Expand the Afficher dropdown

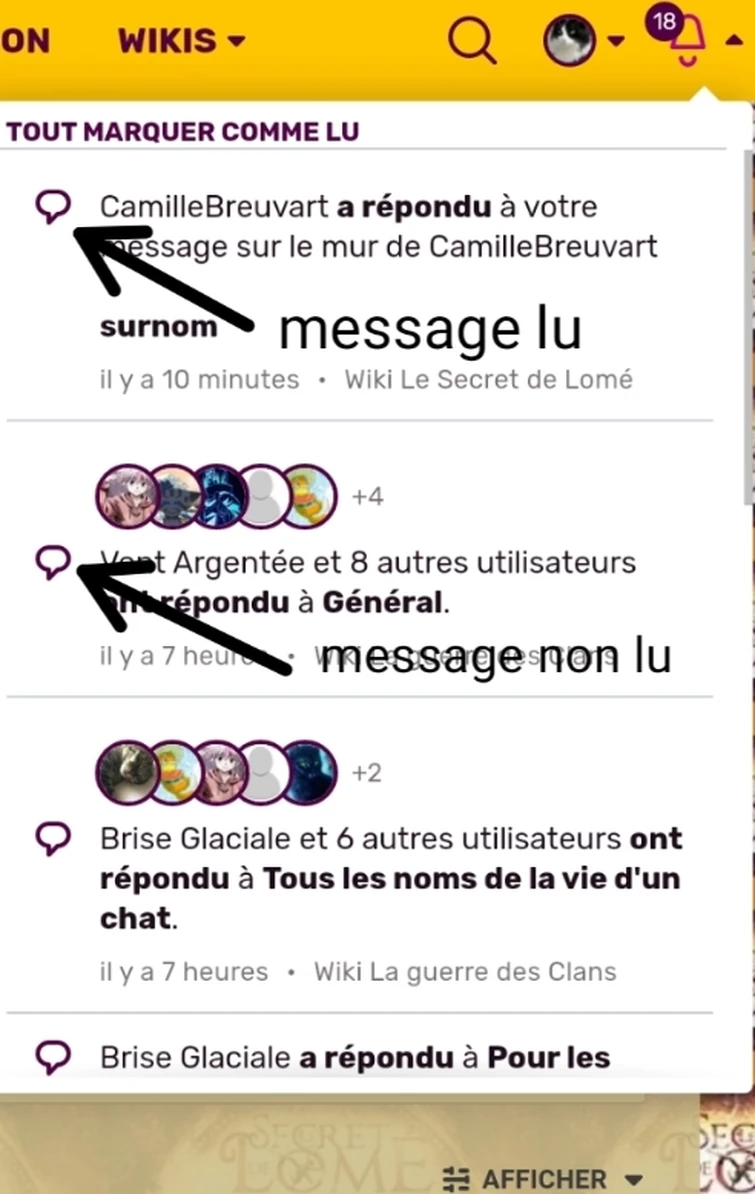pos(544,1179)
